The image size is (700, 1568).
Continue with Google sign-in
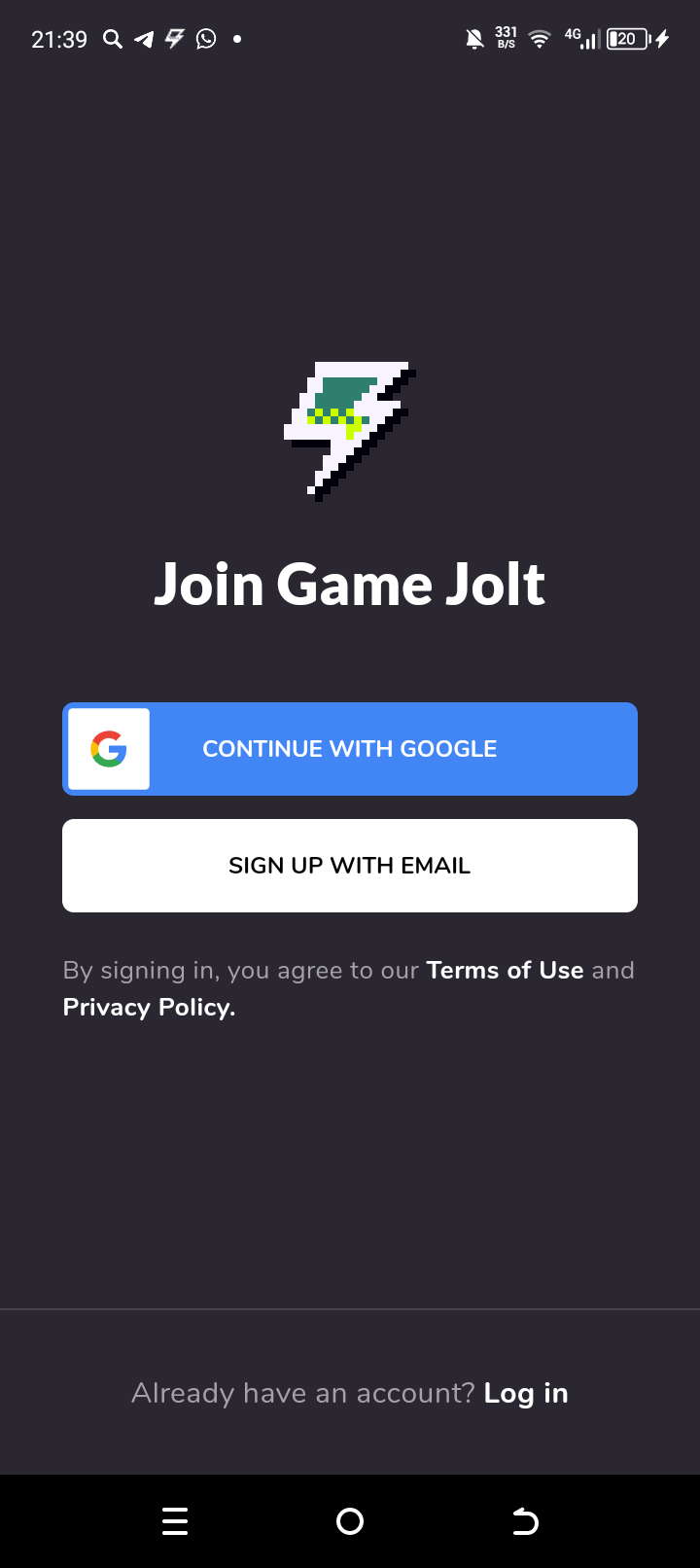(x=350, y=749)
